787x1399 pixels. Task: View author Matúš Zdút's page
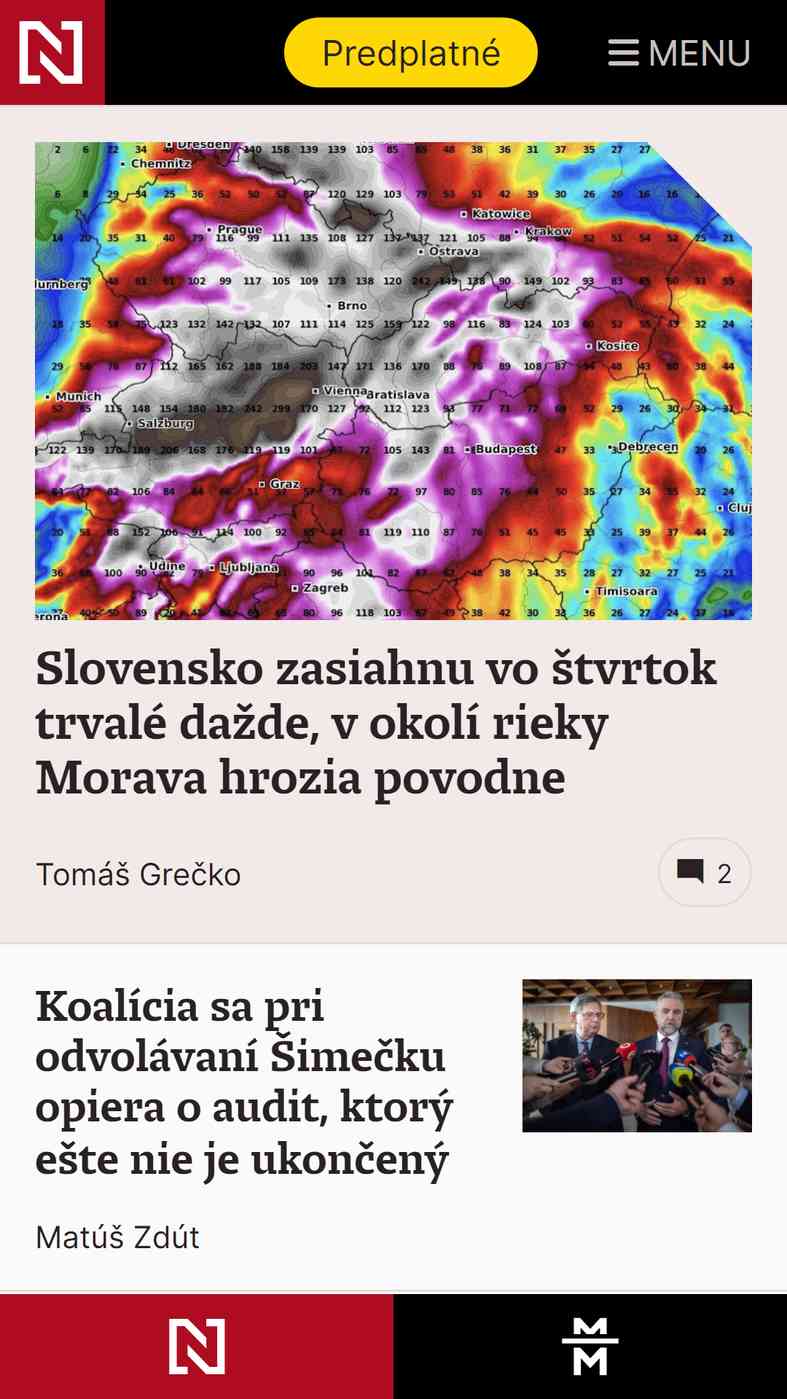[118, 1237]
